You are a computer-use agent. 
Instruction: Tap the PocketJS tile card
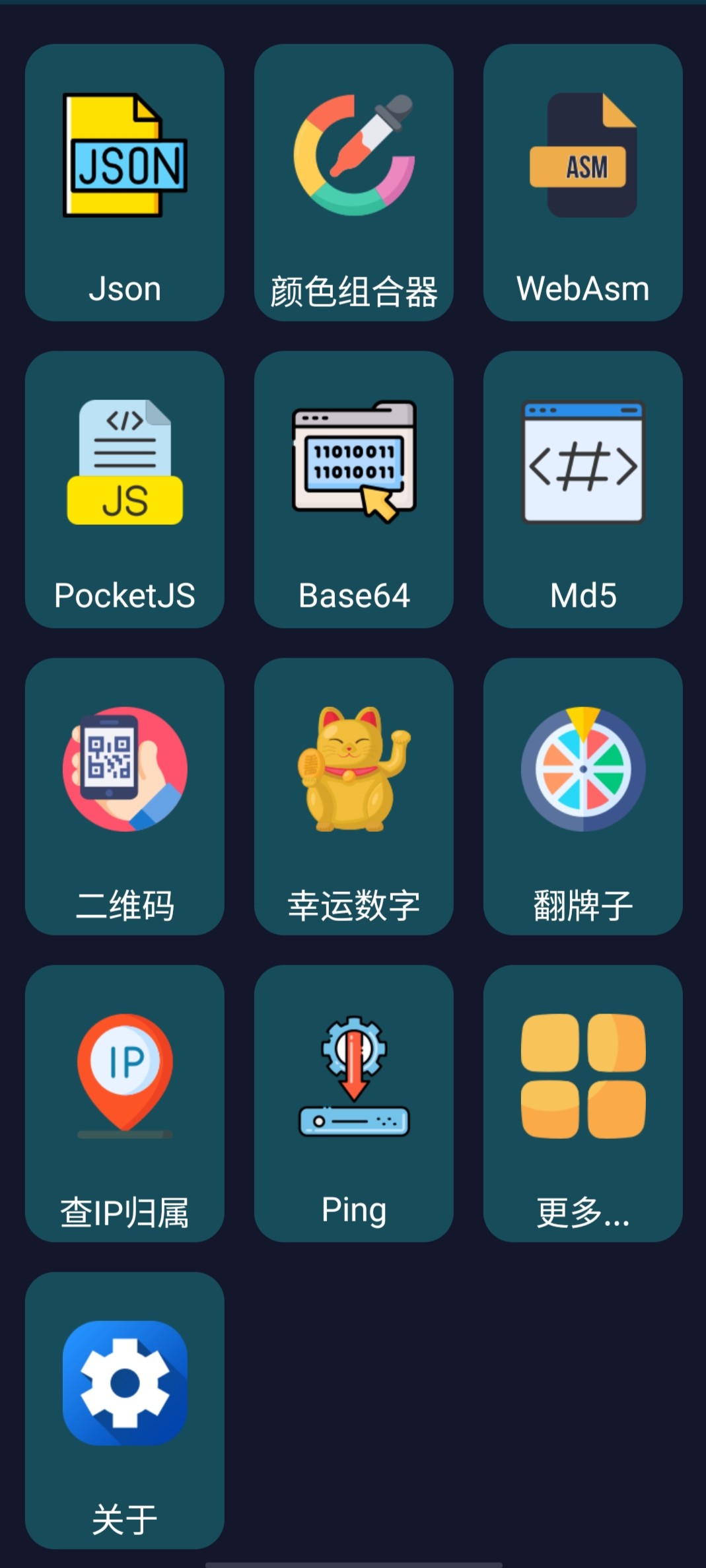pyautogui.click(x=124, y=489)
